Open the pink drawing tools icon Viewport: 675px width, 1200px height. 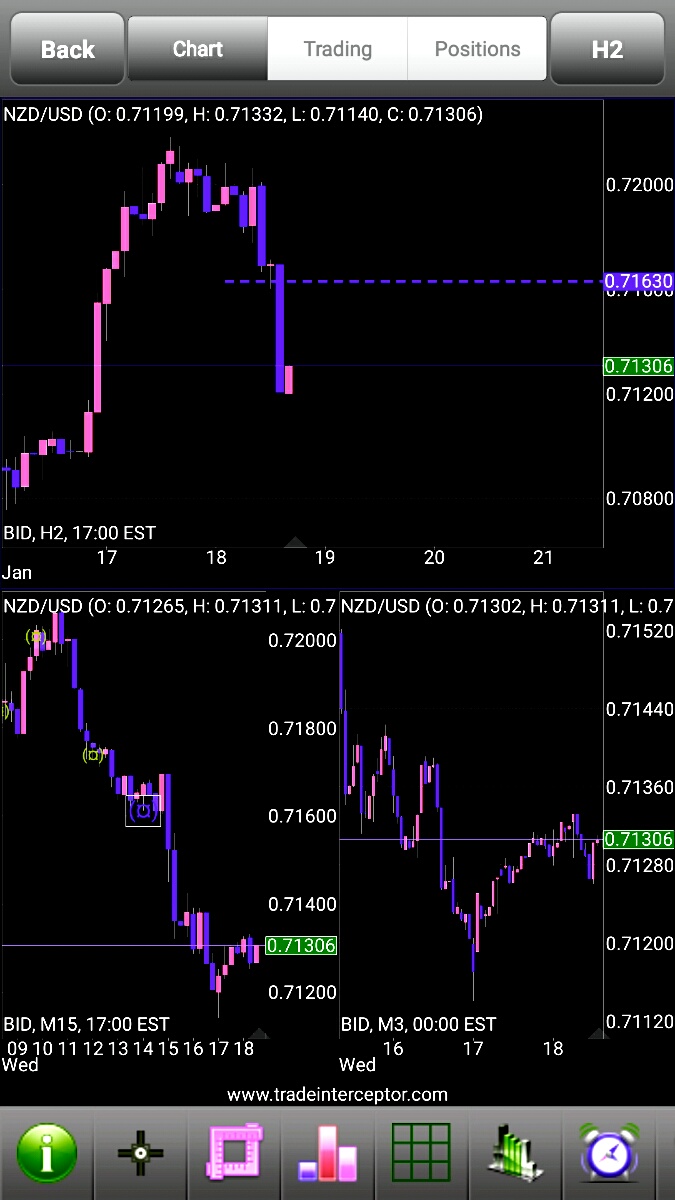234,1153
